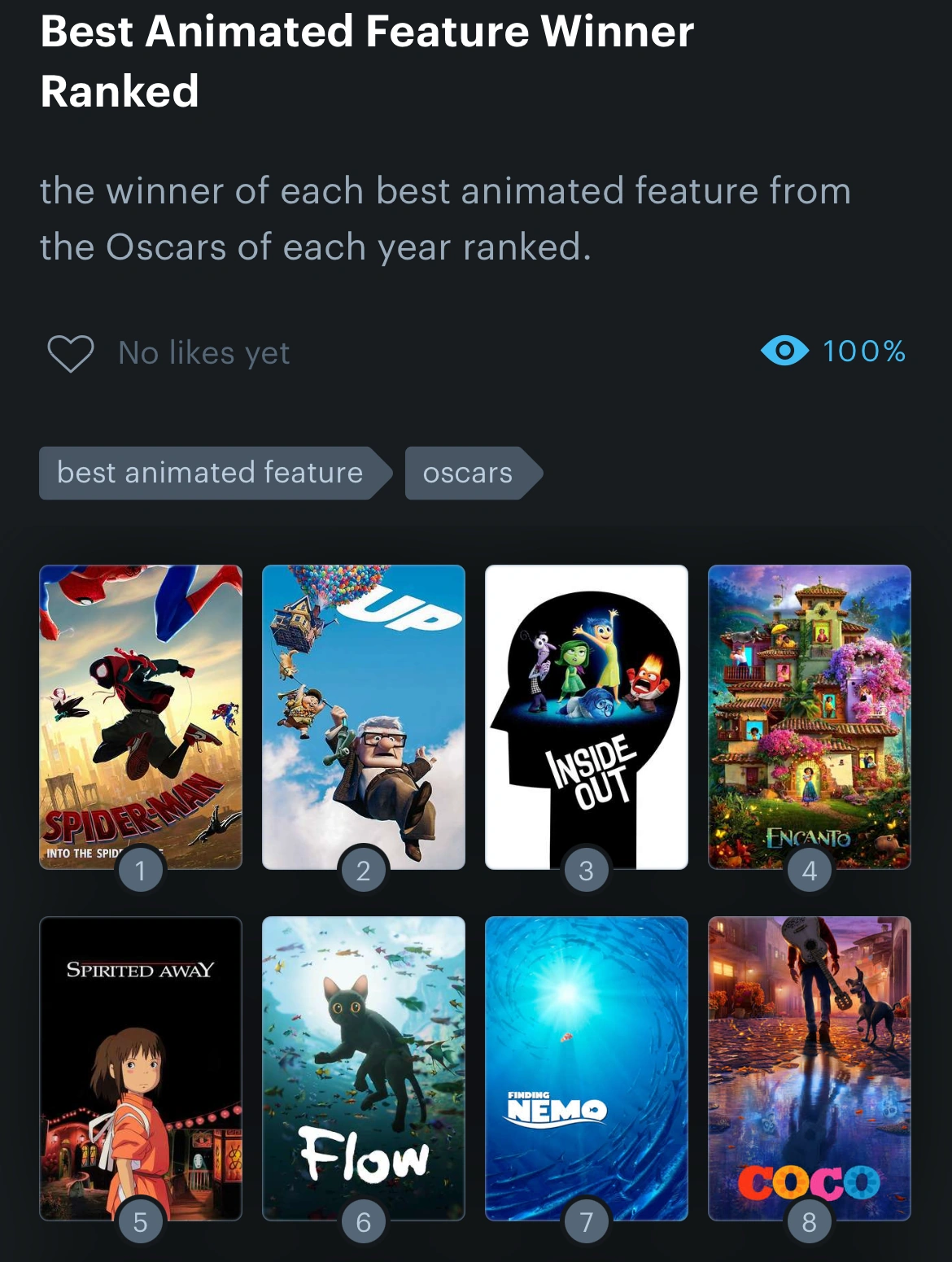Select the best animated feature tag
This screenshot has height=1262, width=952.
tap(210, 473)
